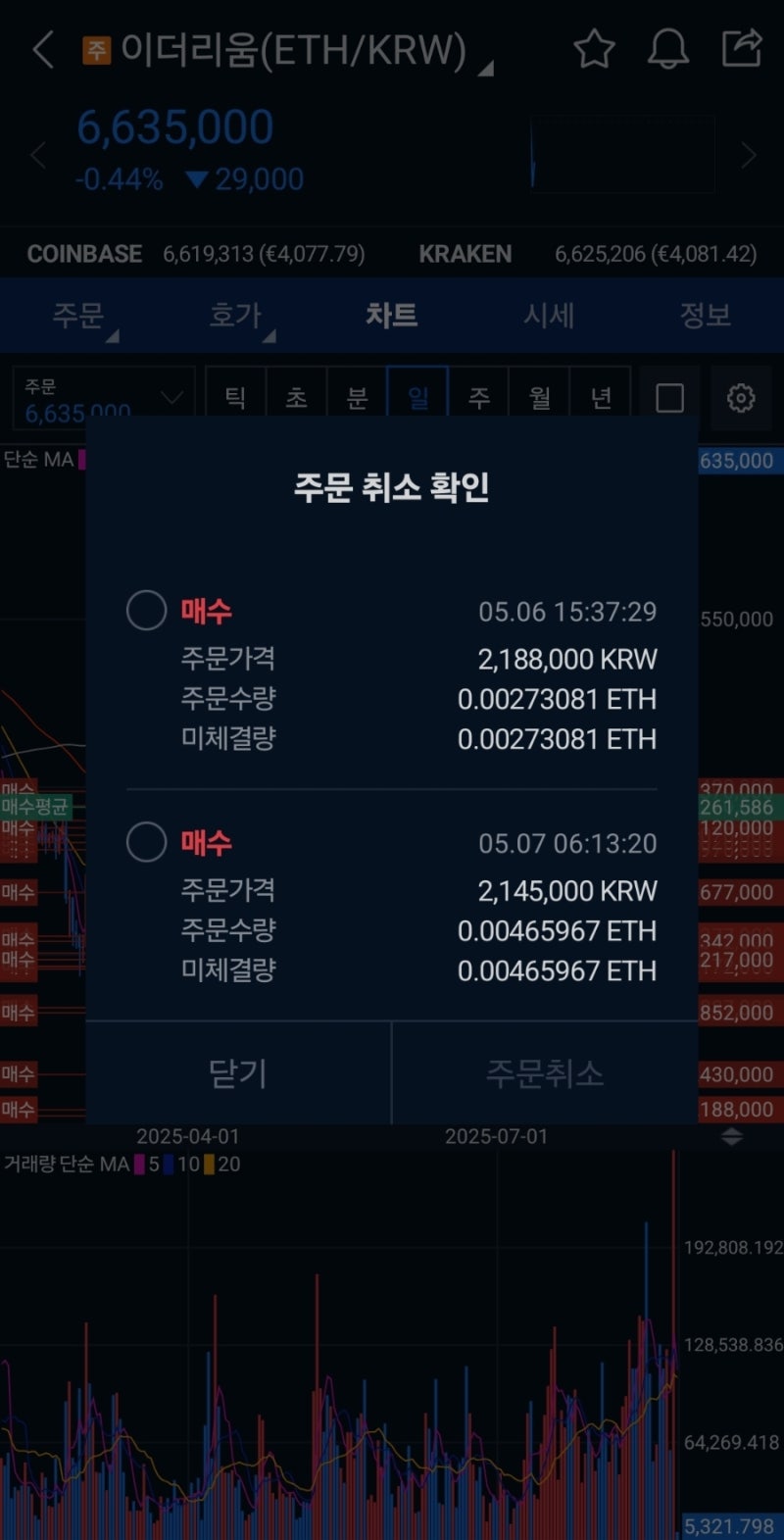Select the first 매수 order radio button
This screenshot has width=784, height=1540.
click(x=145, y=610)
